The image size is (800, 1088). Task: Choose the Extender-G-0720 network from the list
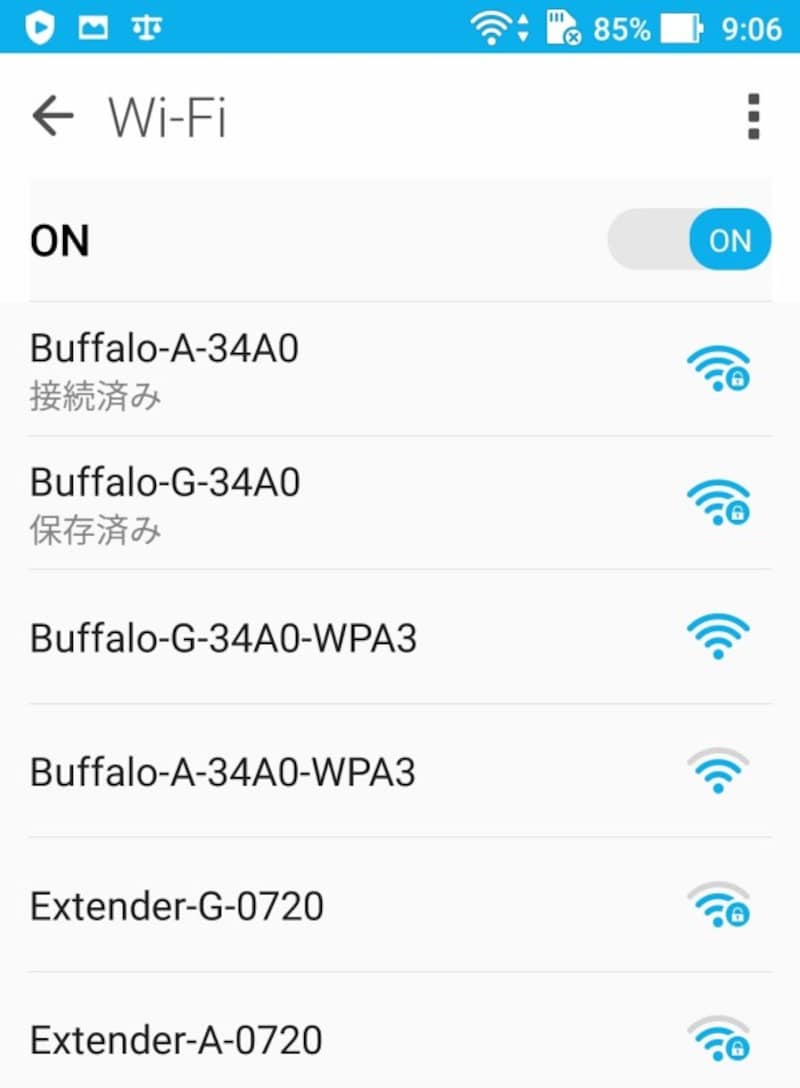300,906
